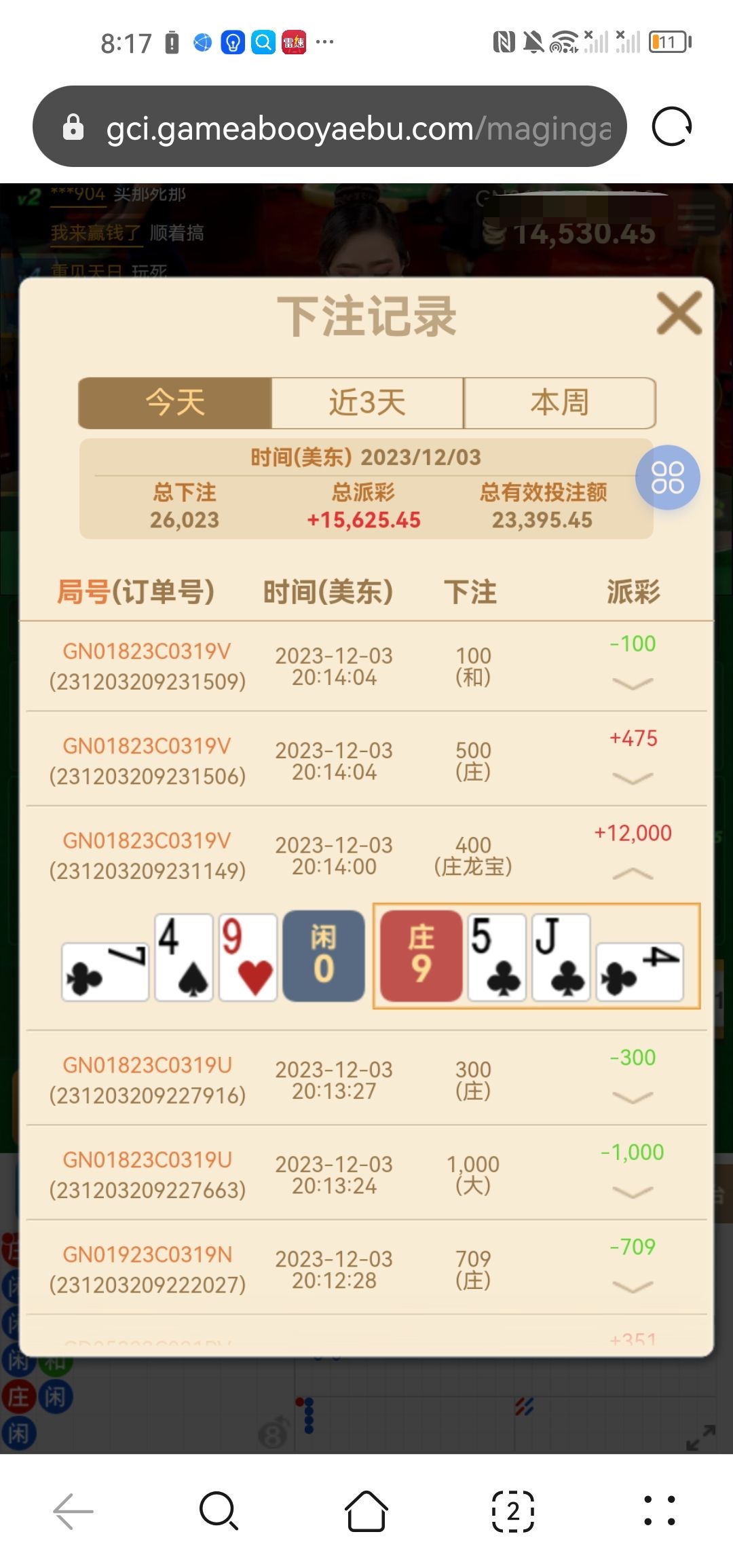Switch to the 近3天 tab
733x1568 pixels.
coord(367,403)
